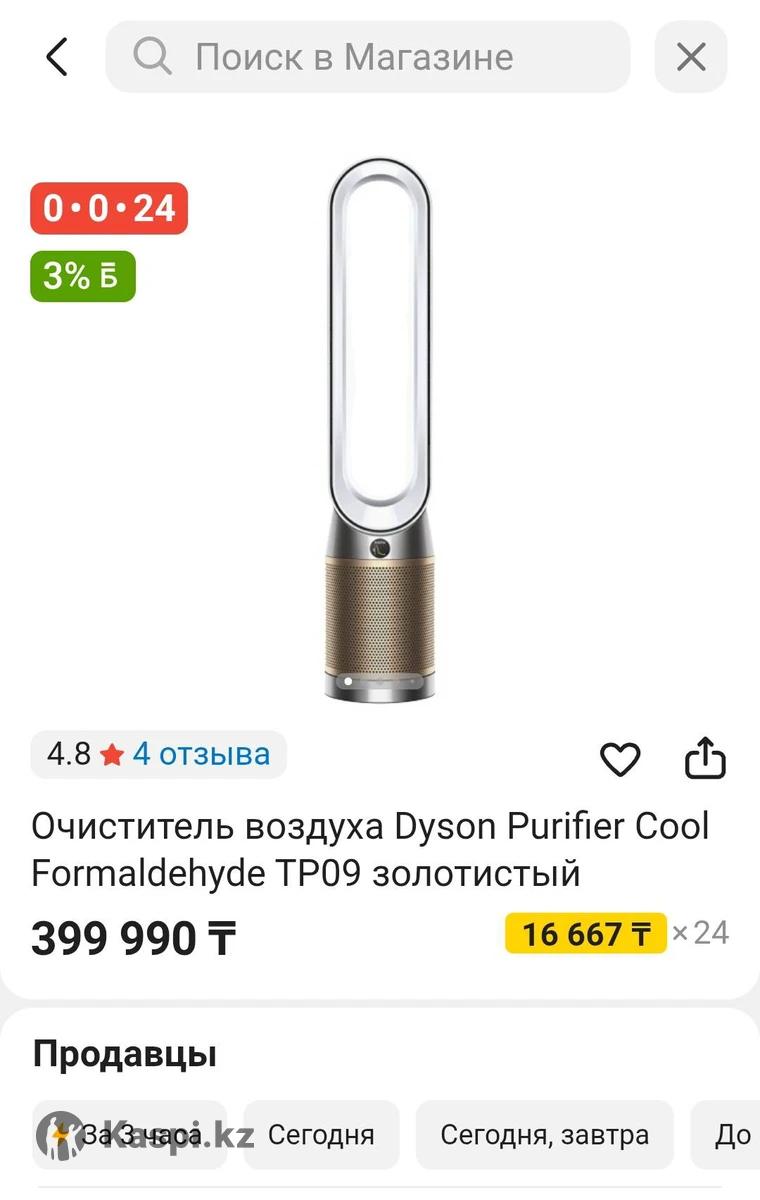Viewport: 760px width, 1200px height.
Task: Share this product
Action: tap(705, 758)
